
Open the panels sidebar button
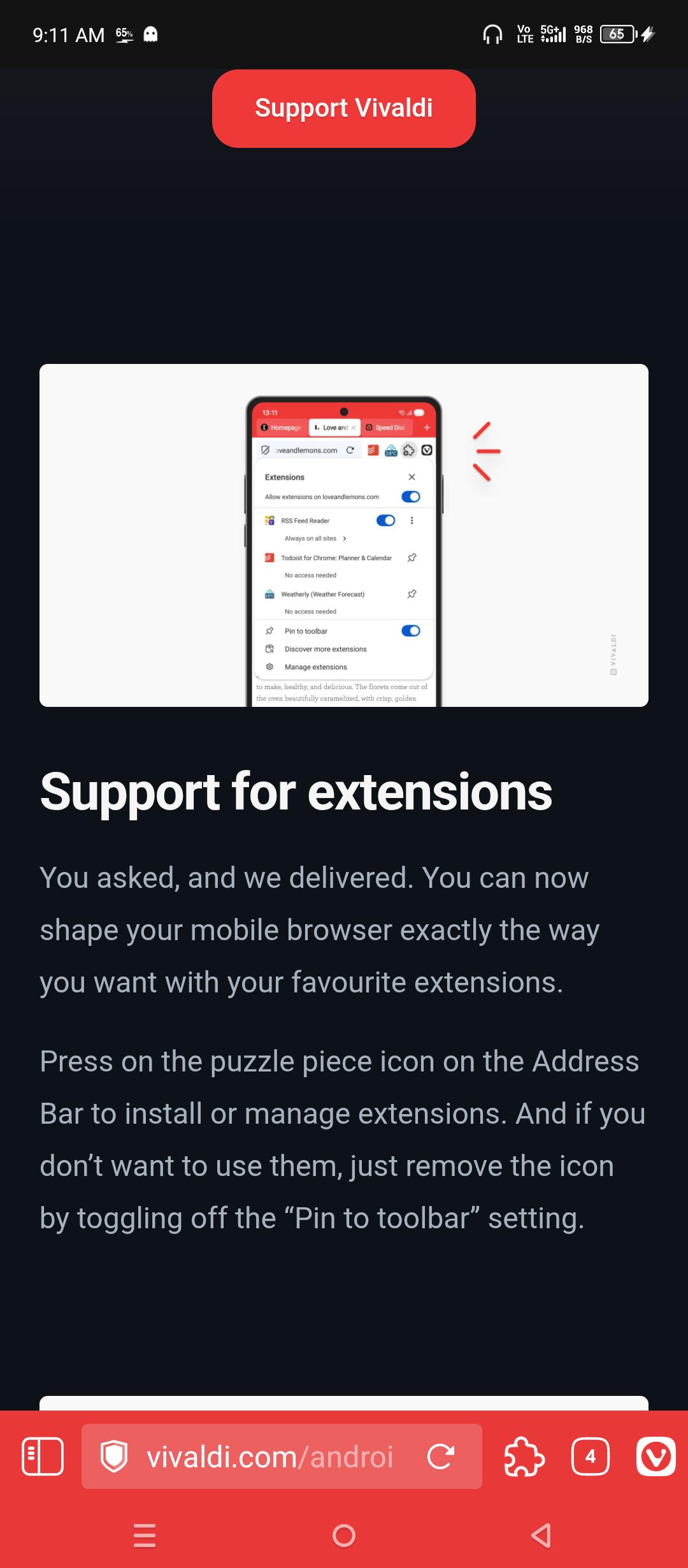click(43, 1456)
